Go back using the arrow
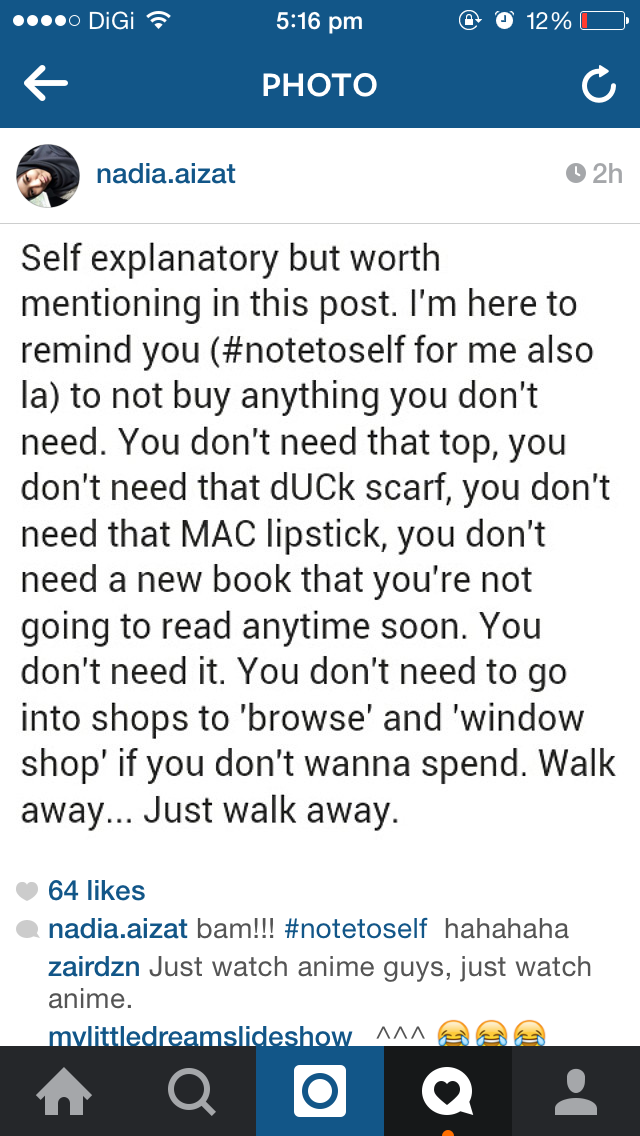The width and height of the screenshot is (640, 1136). (45, 85)
